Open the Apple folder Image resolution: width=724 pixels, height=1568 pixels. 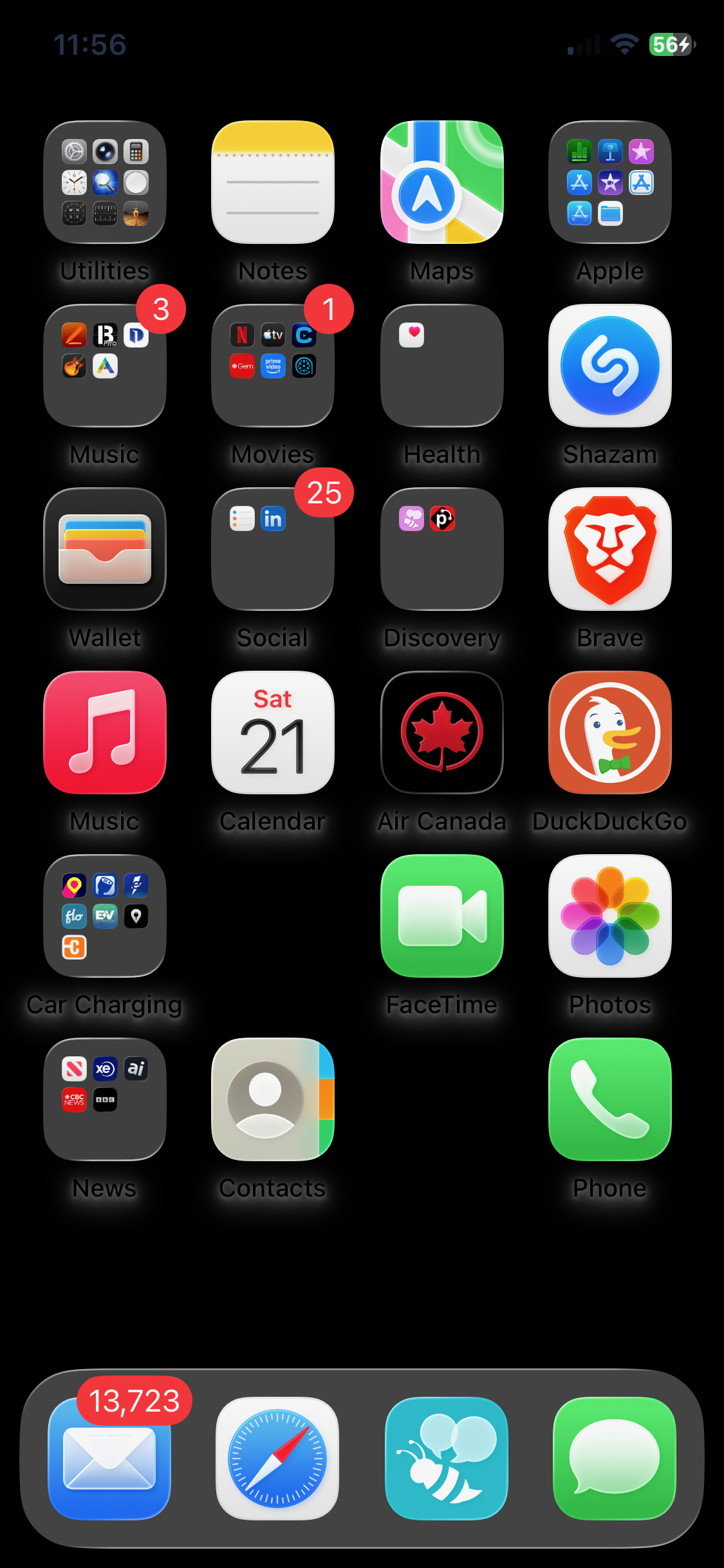(610, 182)
